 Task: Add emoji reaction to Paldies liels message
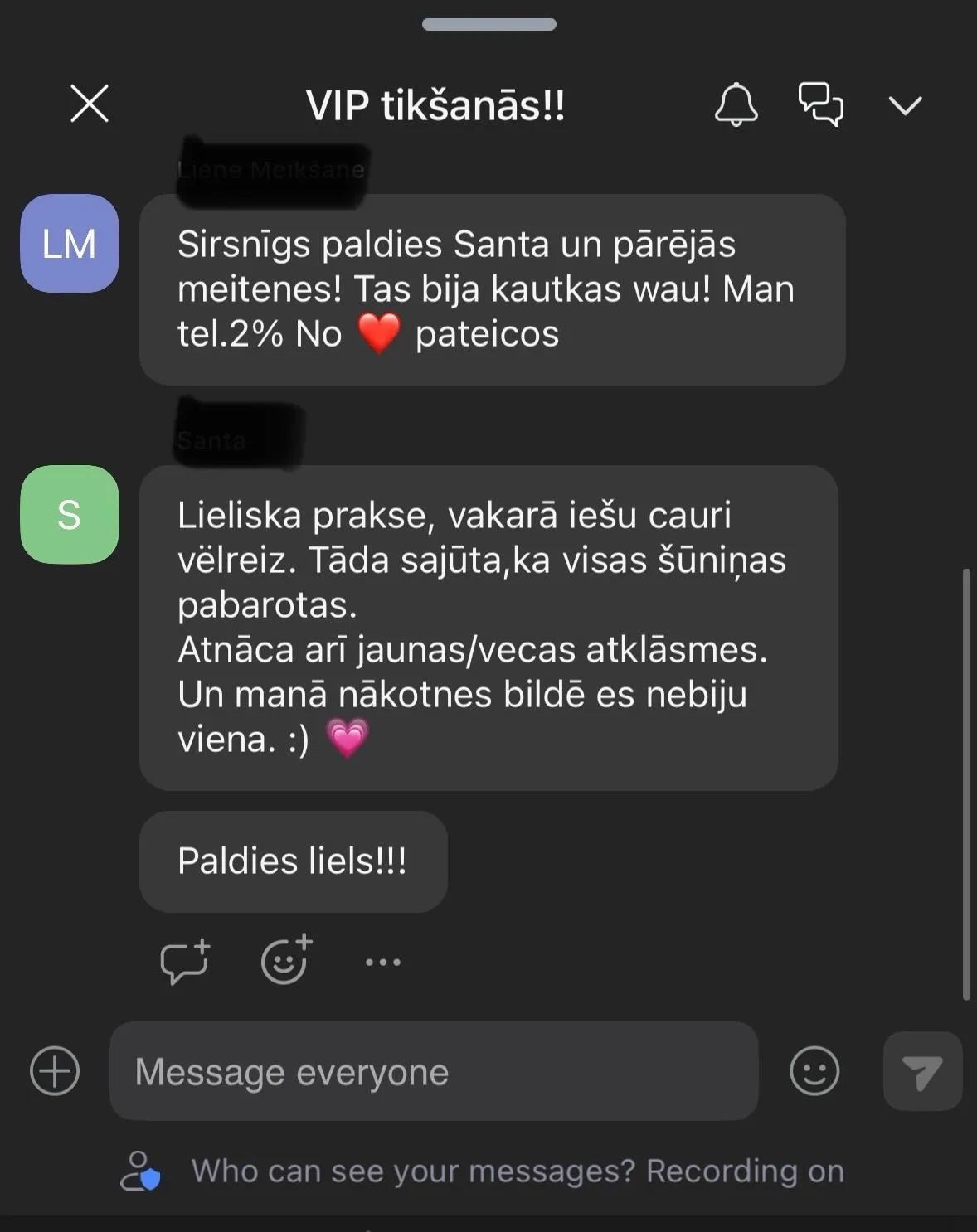(285, 961)
